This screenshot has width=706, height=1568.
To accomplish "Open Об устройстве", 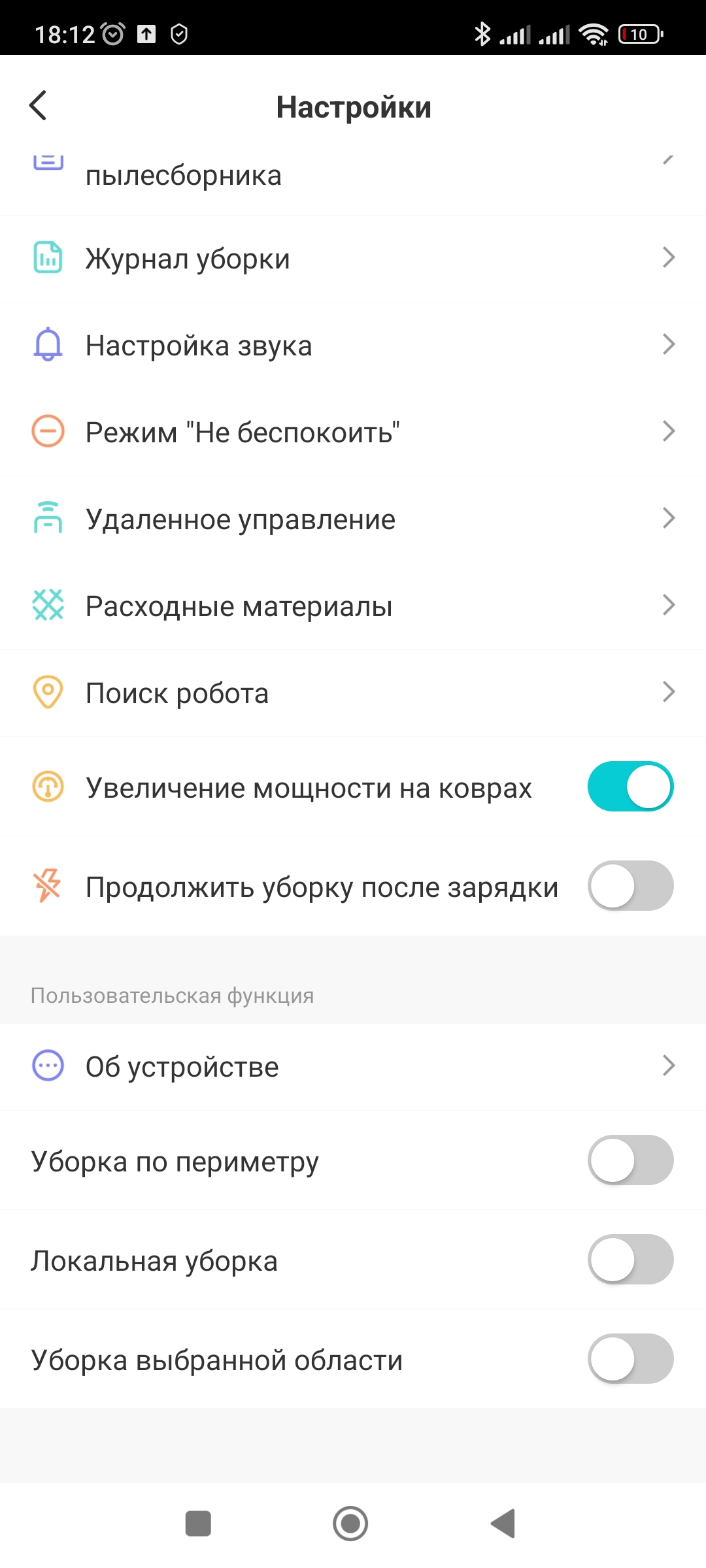I will pyautogui.click(x=353, y=1066).
